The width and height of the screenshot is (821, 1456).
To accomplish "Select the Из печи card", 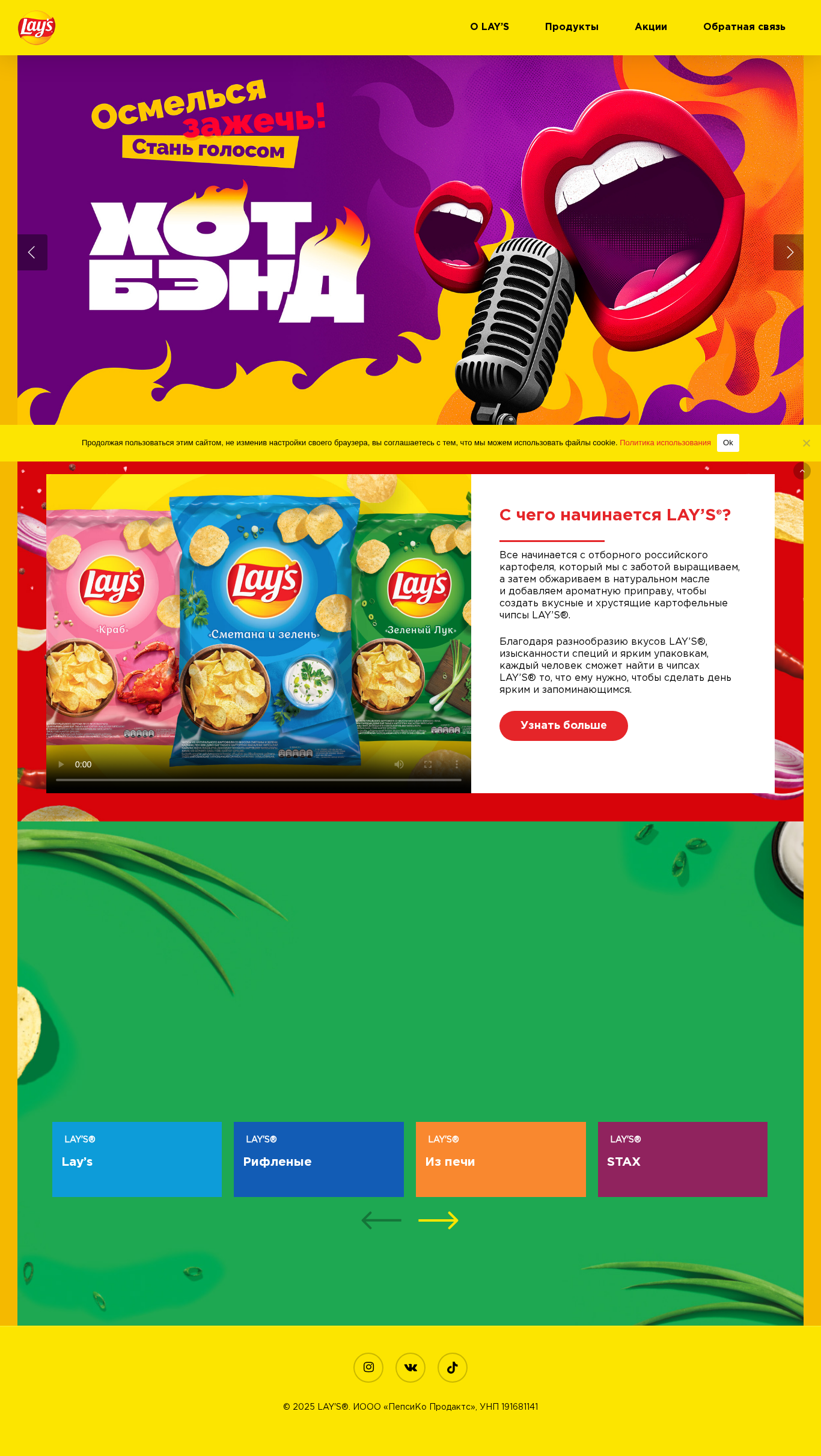I will (x=501, y=1159).
